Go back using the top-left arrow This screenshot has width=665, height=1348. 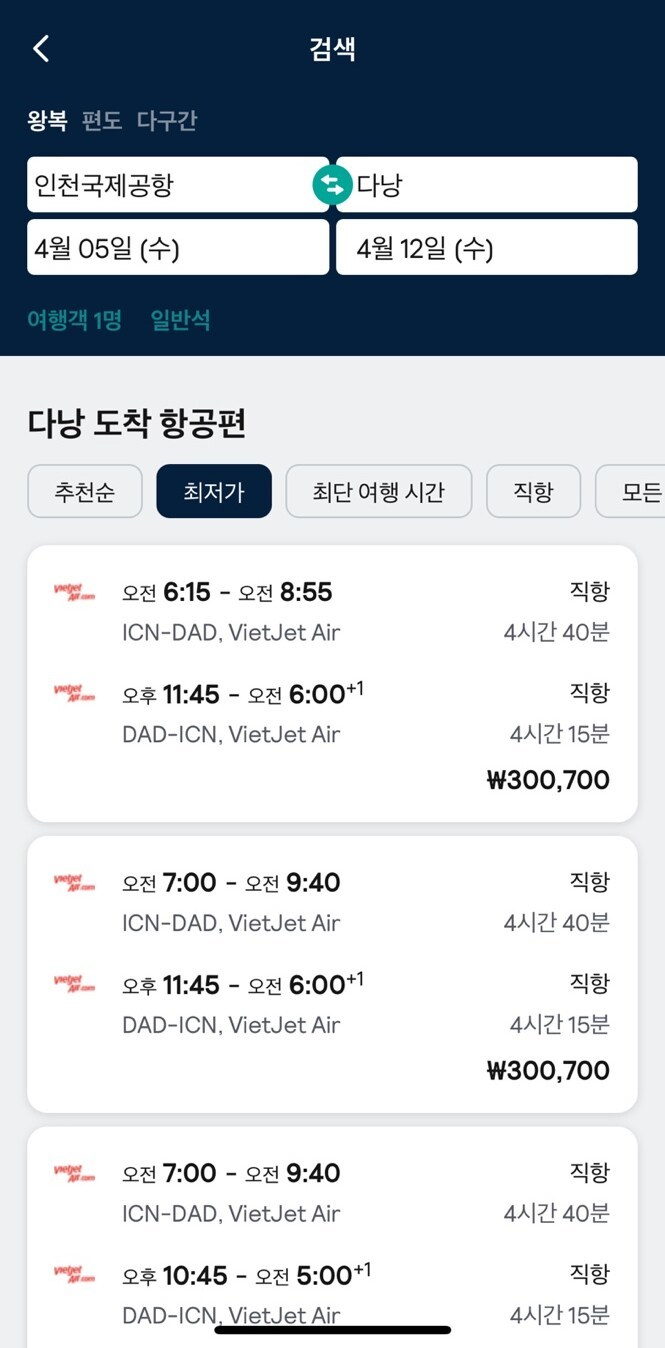pos(41,48)
